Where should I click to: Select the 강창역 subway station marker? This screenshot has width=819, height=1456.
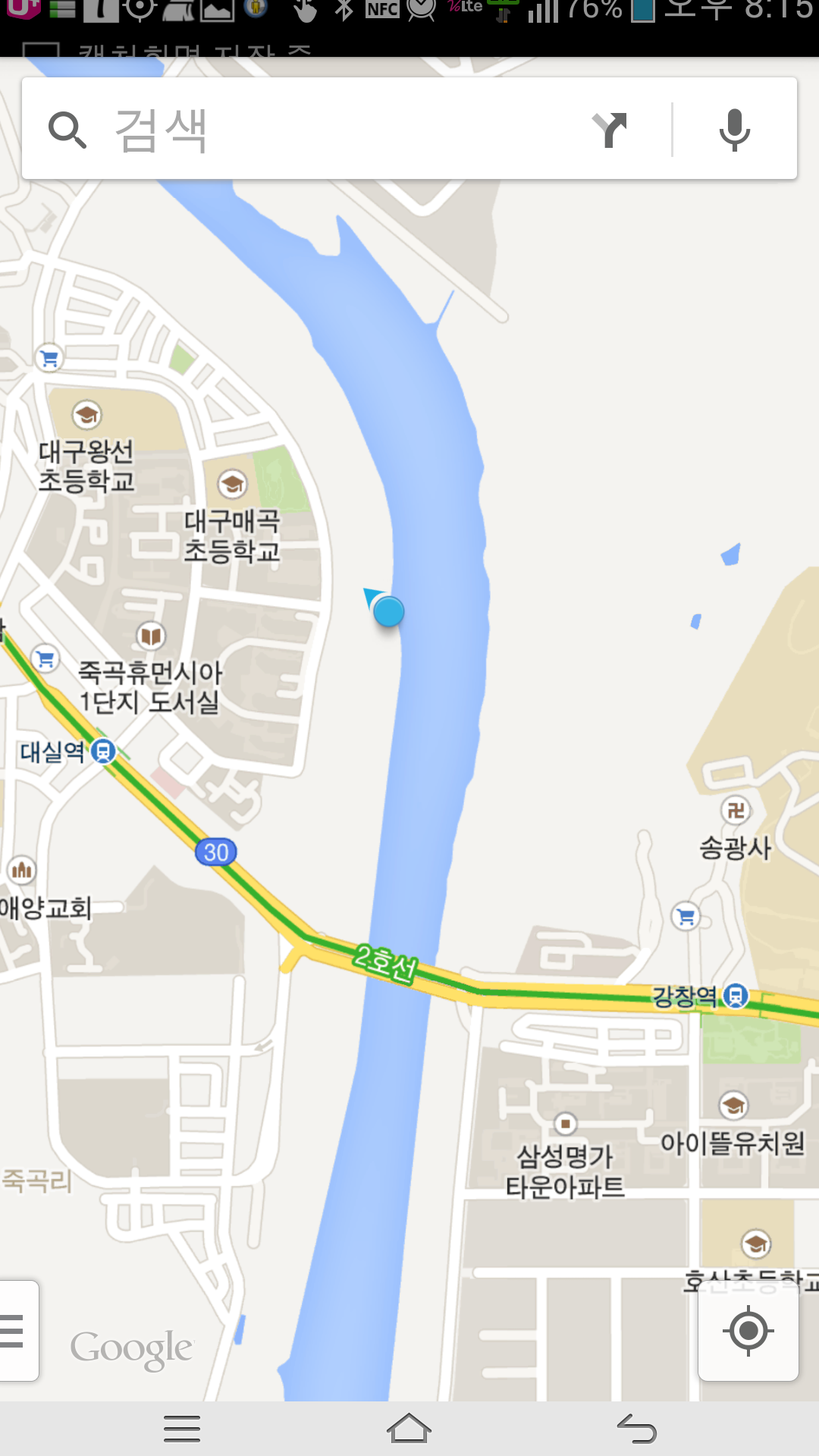[x=736, y=995]
